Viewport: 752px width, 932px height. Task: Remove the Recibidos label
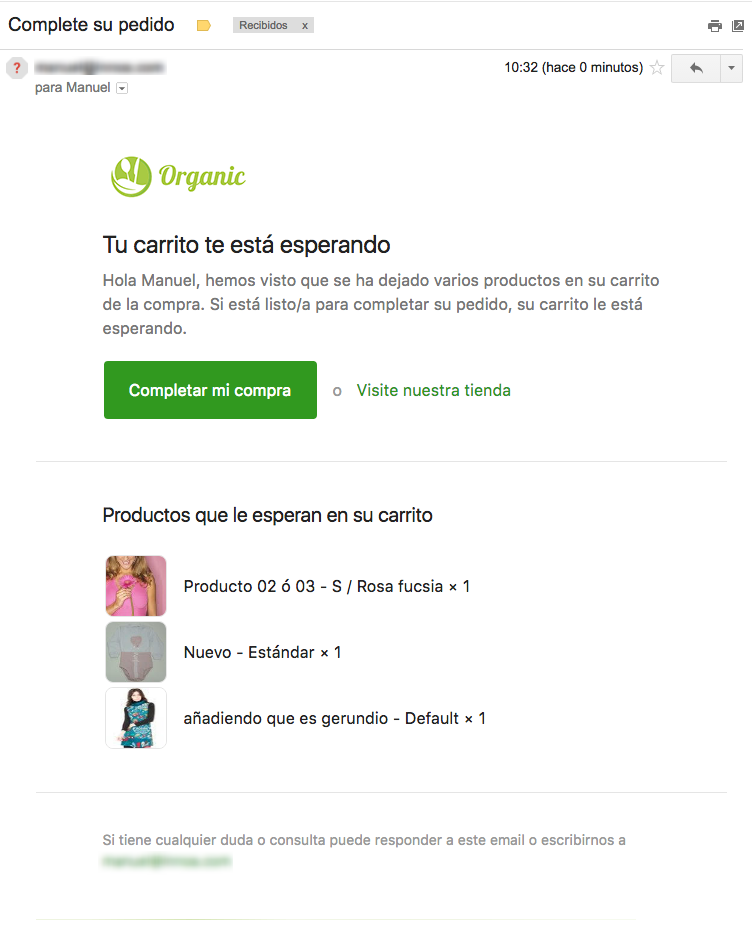click(x=305, y=25)
